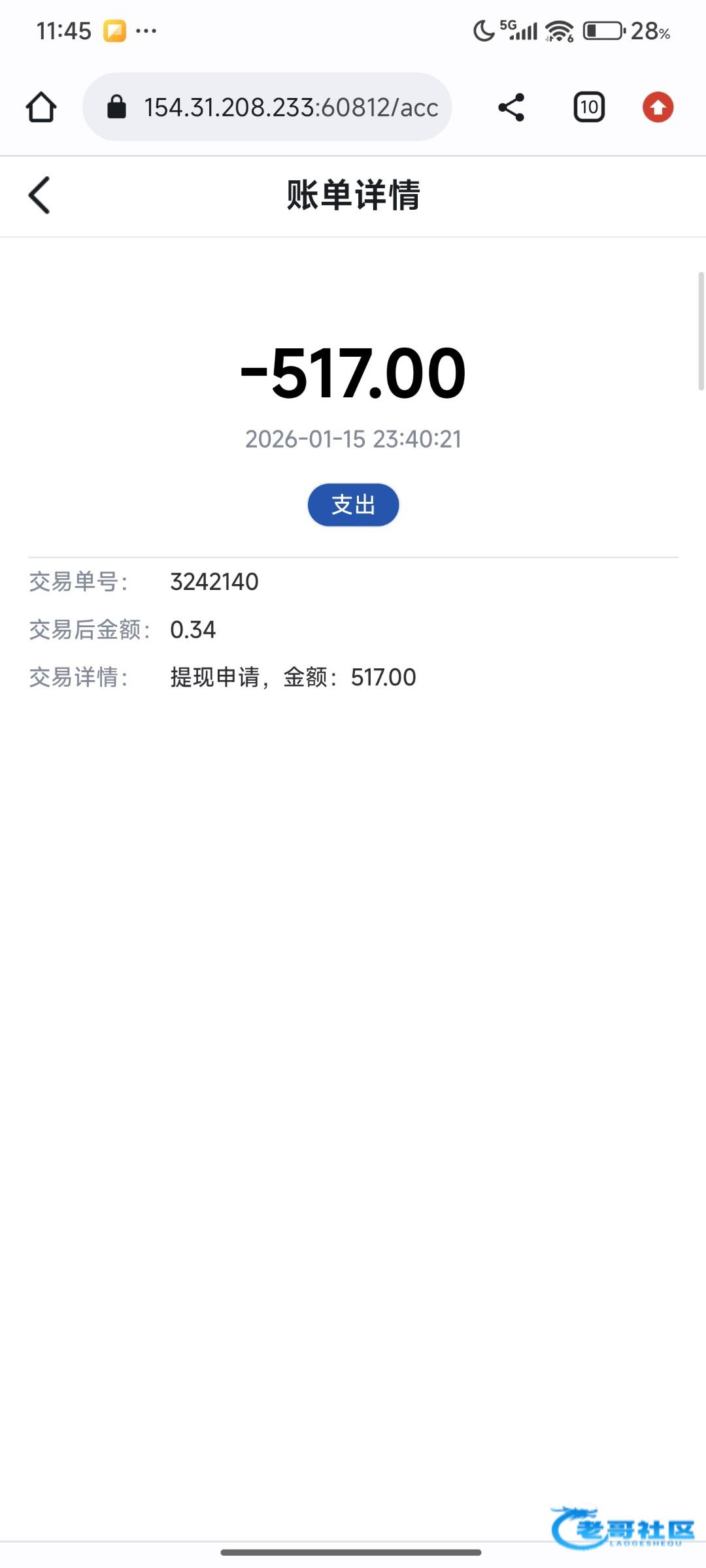Open the browser home page

pyautogui.click(x=41, y=107)
